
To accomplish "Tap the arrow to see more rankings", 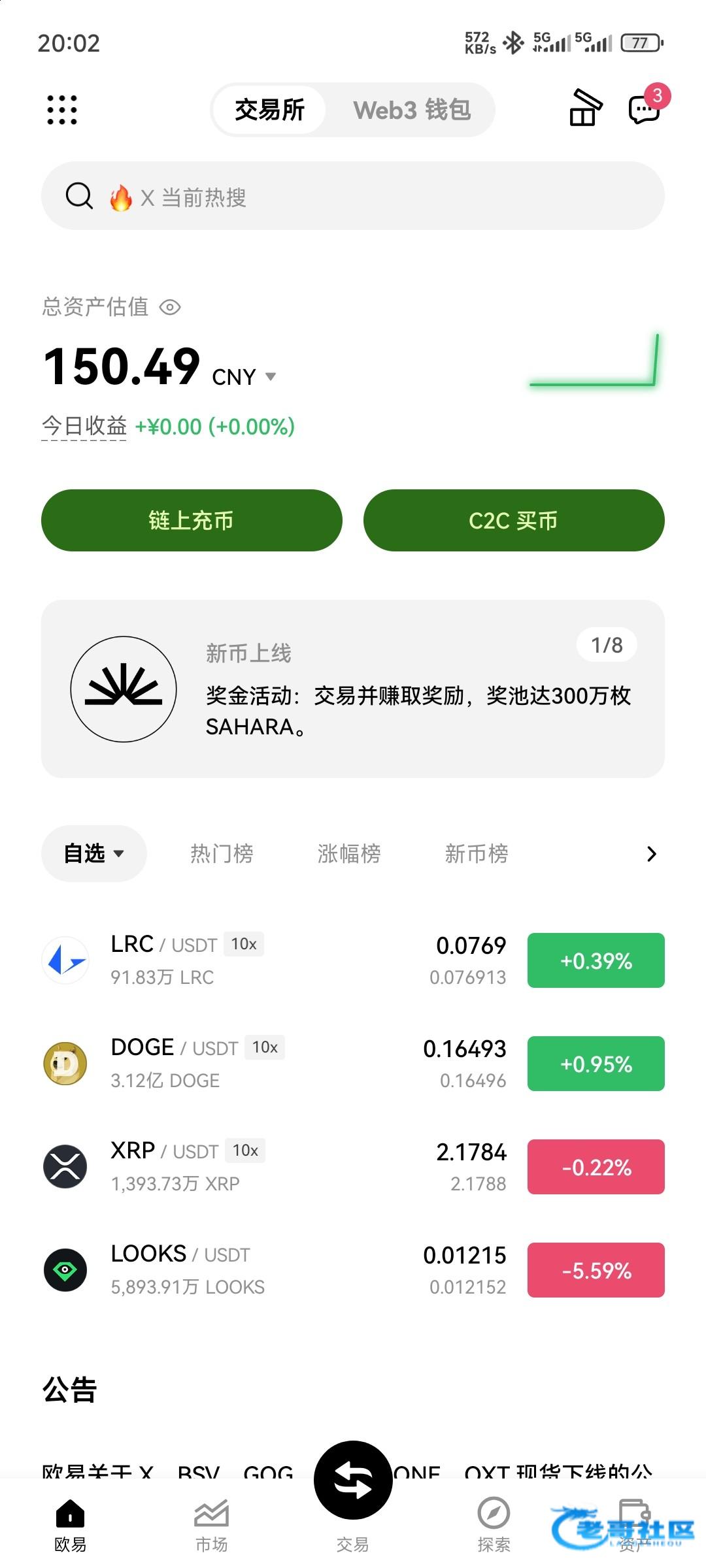I will (x=651, y=854).
